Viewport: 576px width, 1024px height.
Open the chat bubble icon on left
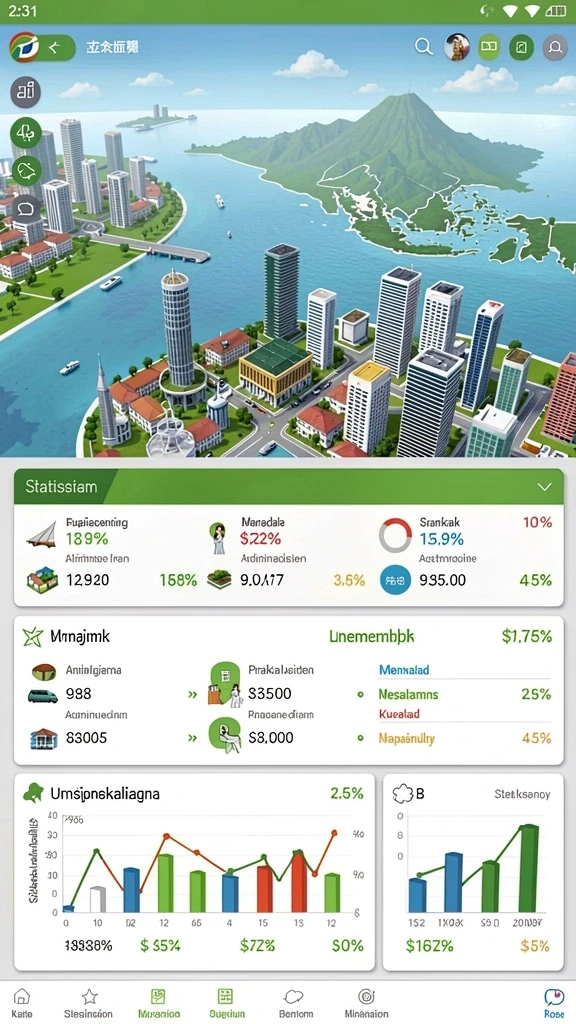(25, 209)
